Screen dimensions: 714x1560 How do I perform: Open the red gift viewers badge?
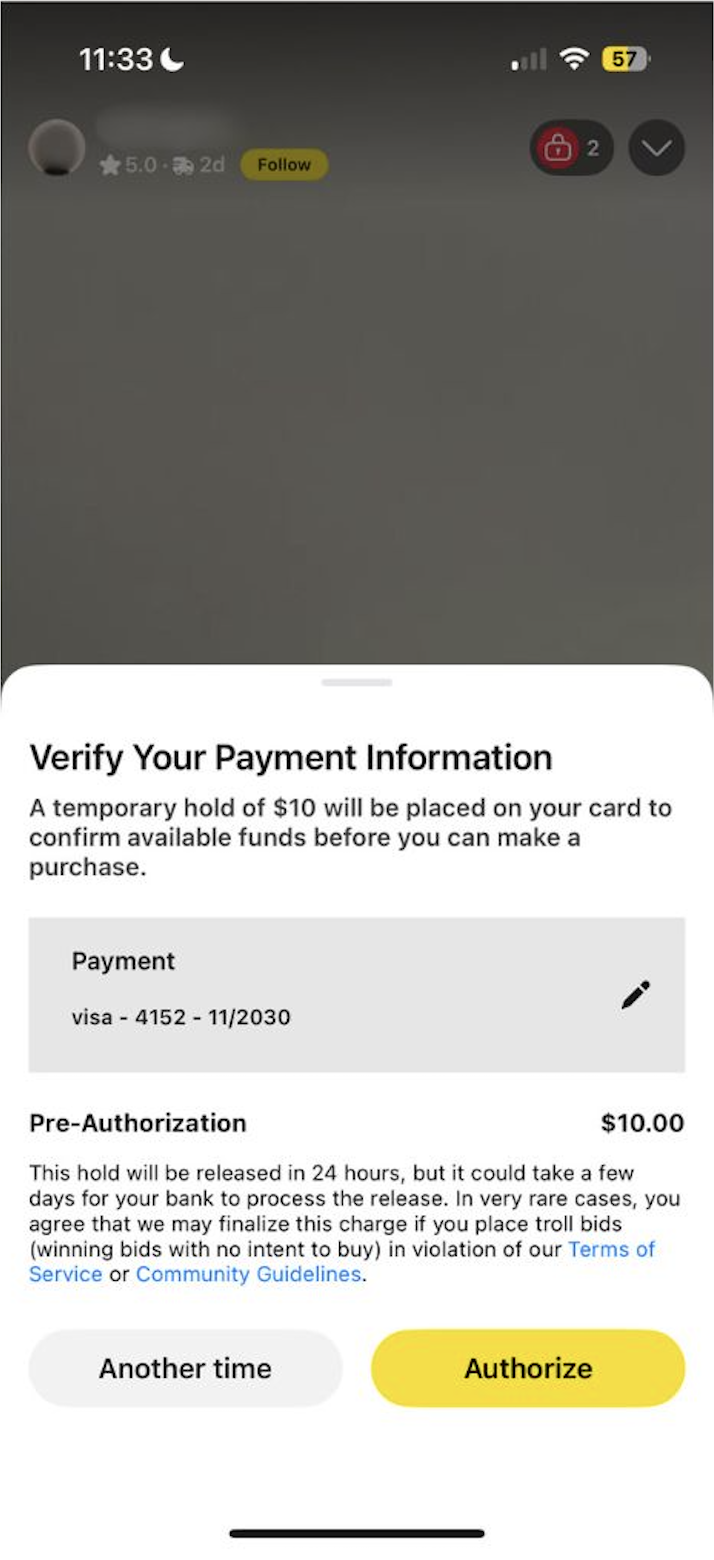(x=571, y=148)
